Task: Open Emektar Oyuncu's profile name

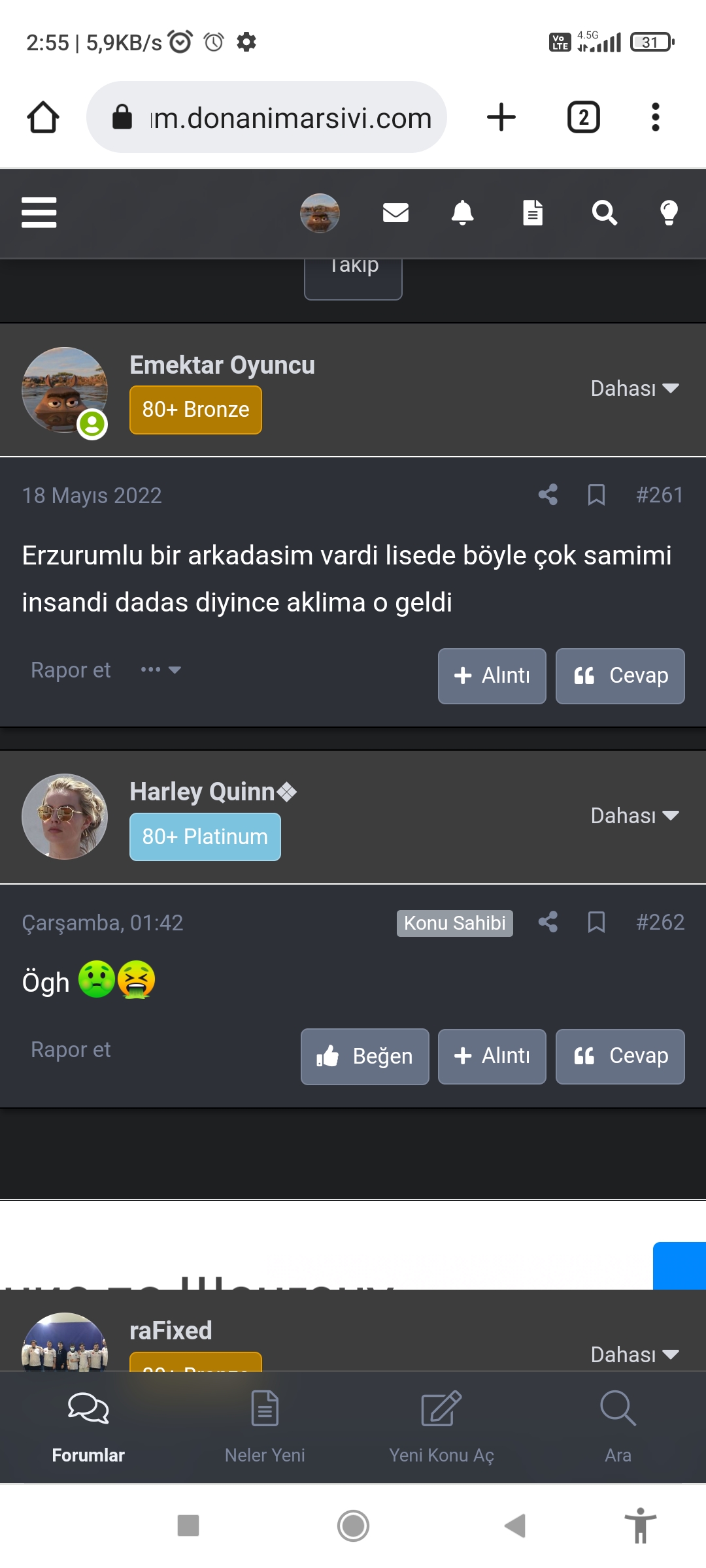Action: (222, 365)
